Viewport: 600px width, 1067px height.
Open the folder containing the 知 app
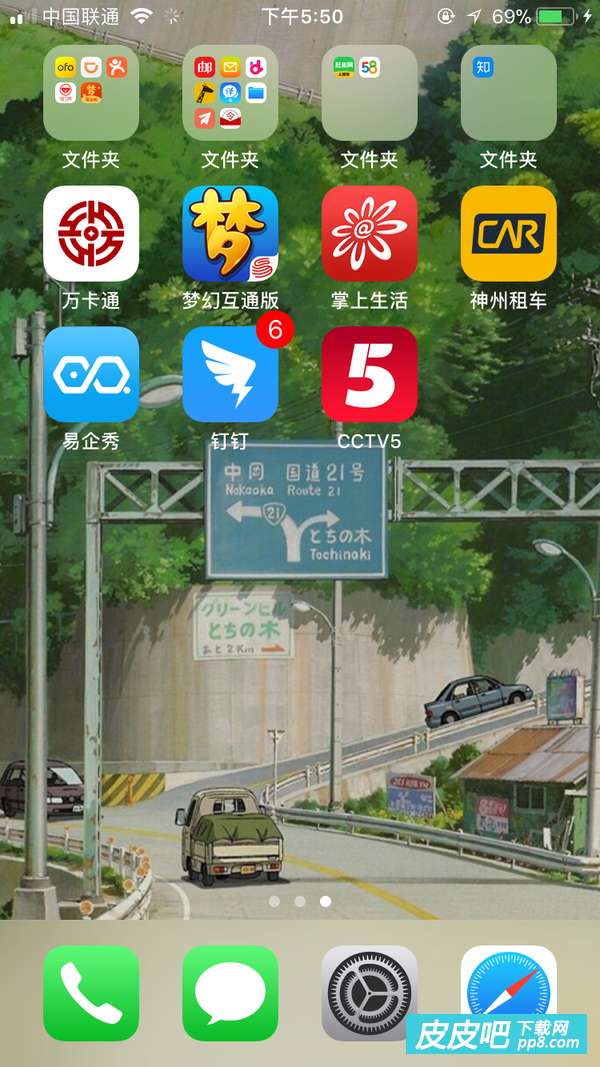pyautogui.click(x=508, y=93)
